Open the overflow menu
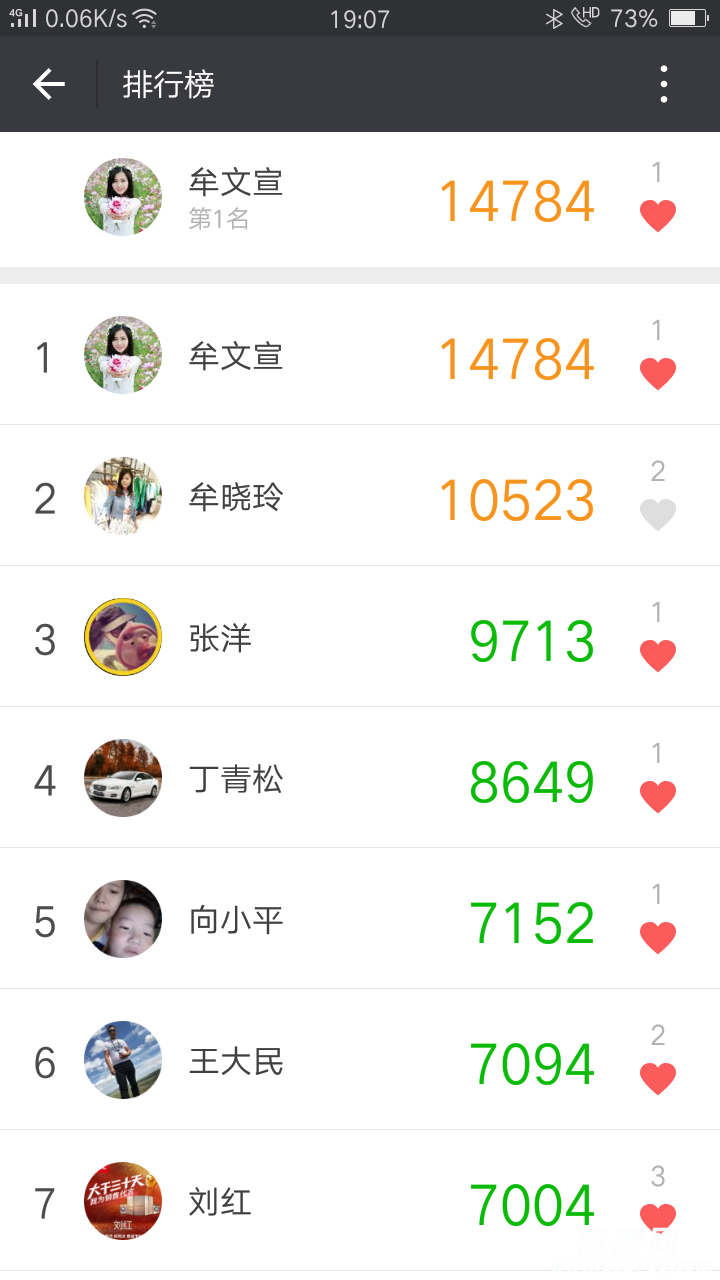 coord(663,85)
